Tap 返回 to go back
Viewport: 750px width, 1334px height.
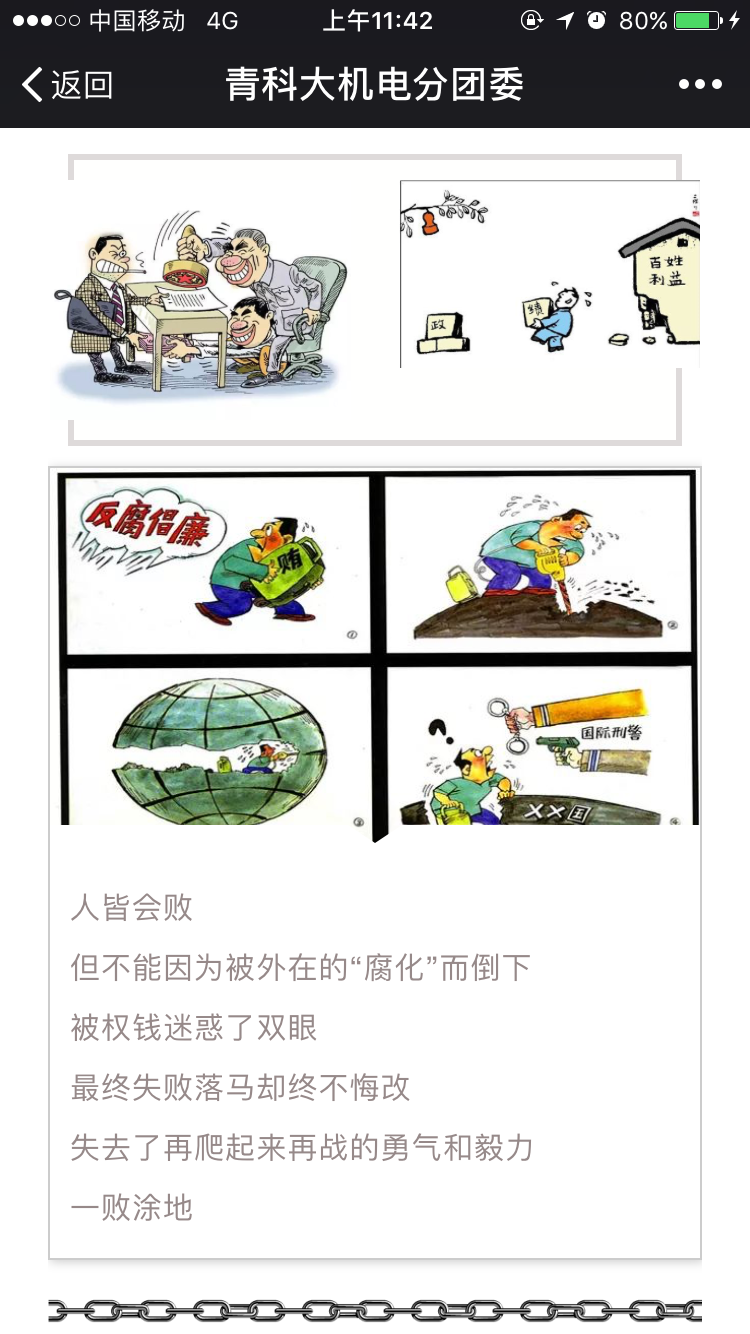[68, 85]
